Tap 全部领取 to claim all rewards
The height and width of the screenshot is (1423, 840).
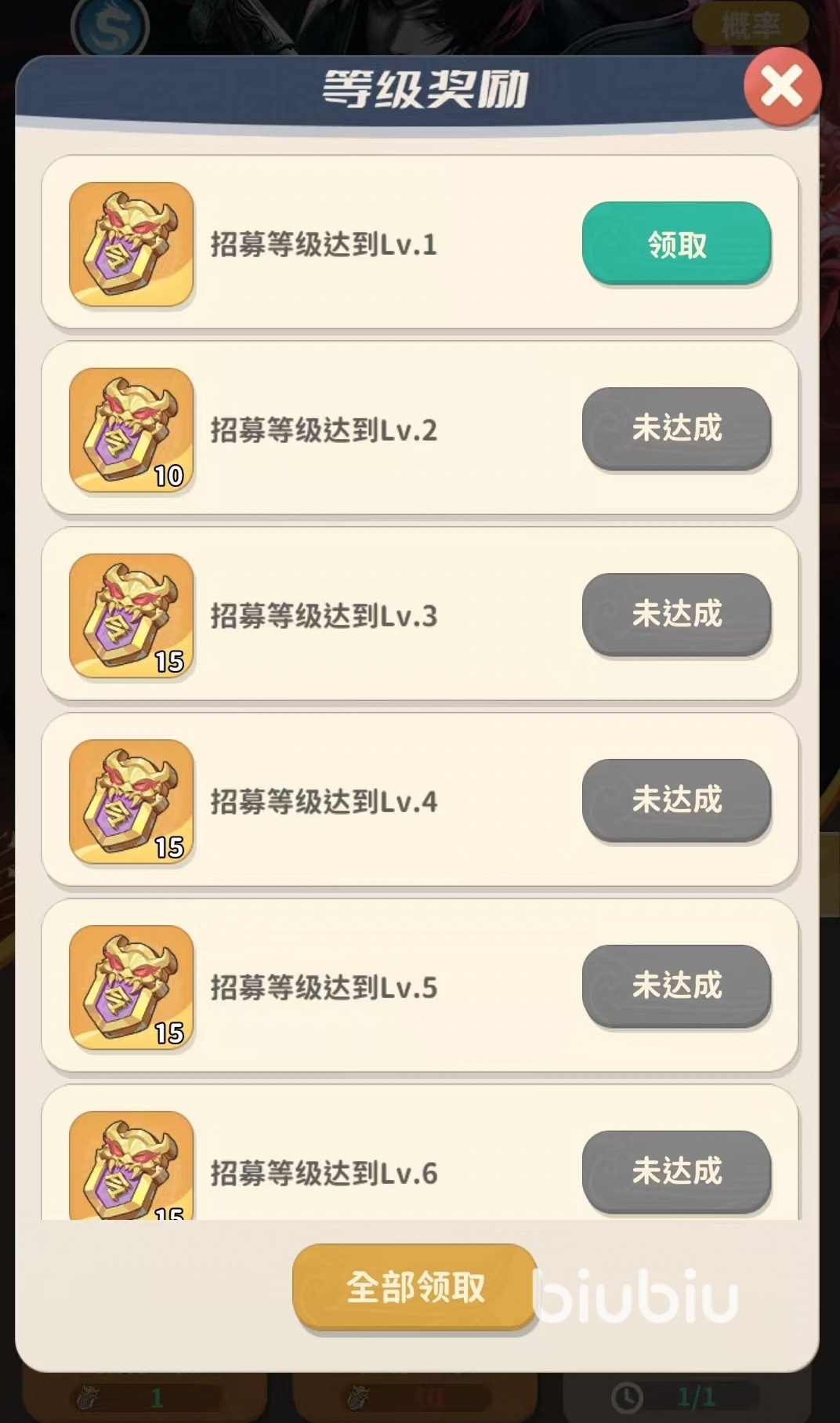(415, 1287)
